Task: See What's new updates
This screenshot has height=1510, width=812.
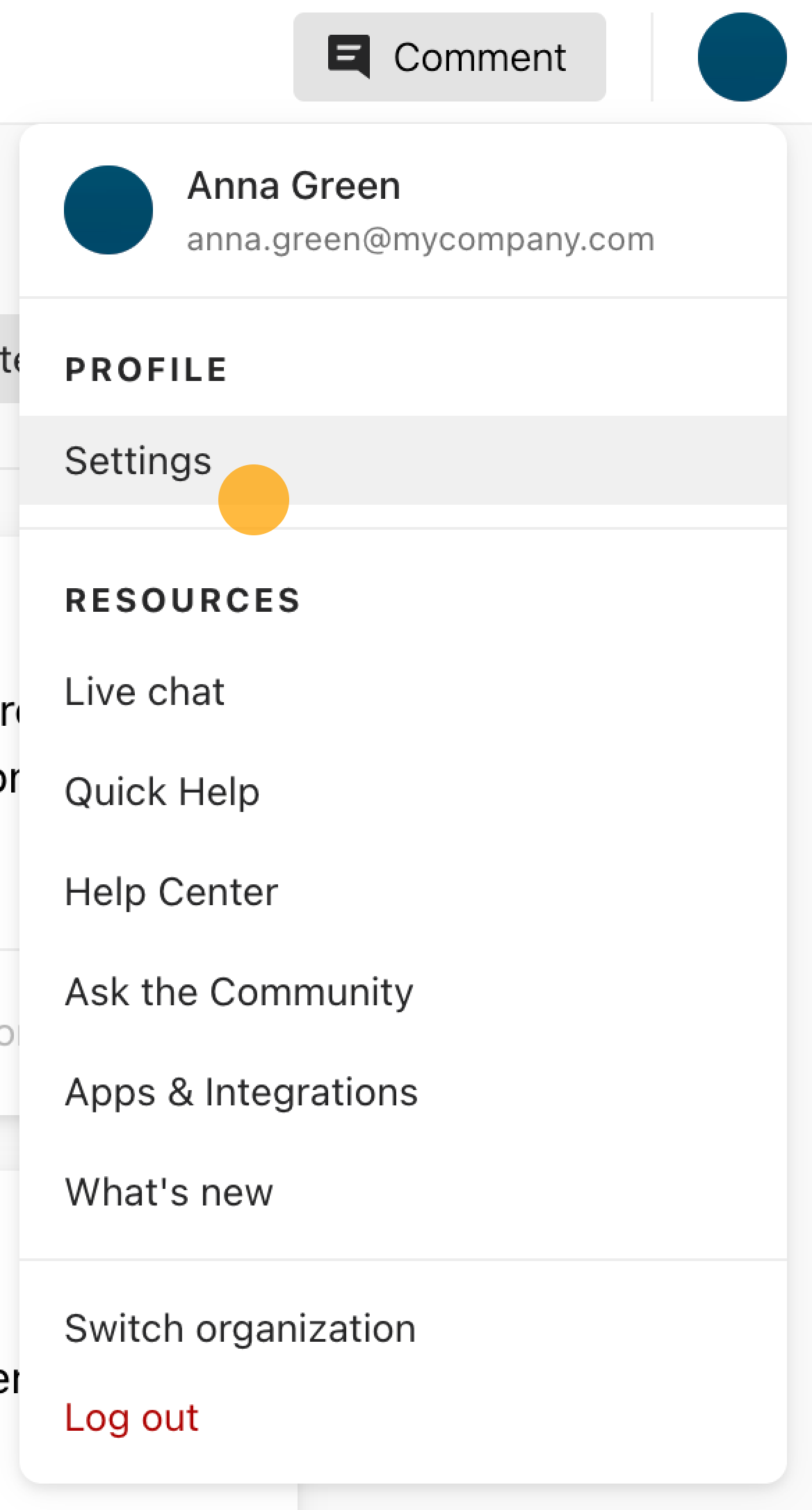Action: 168,1192
